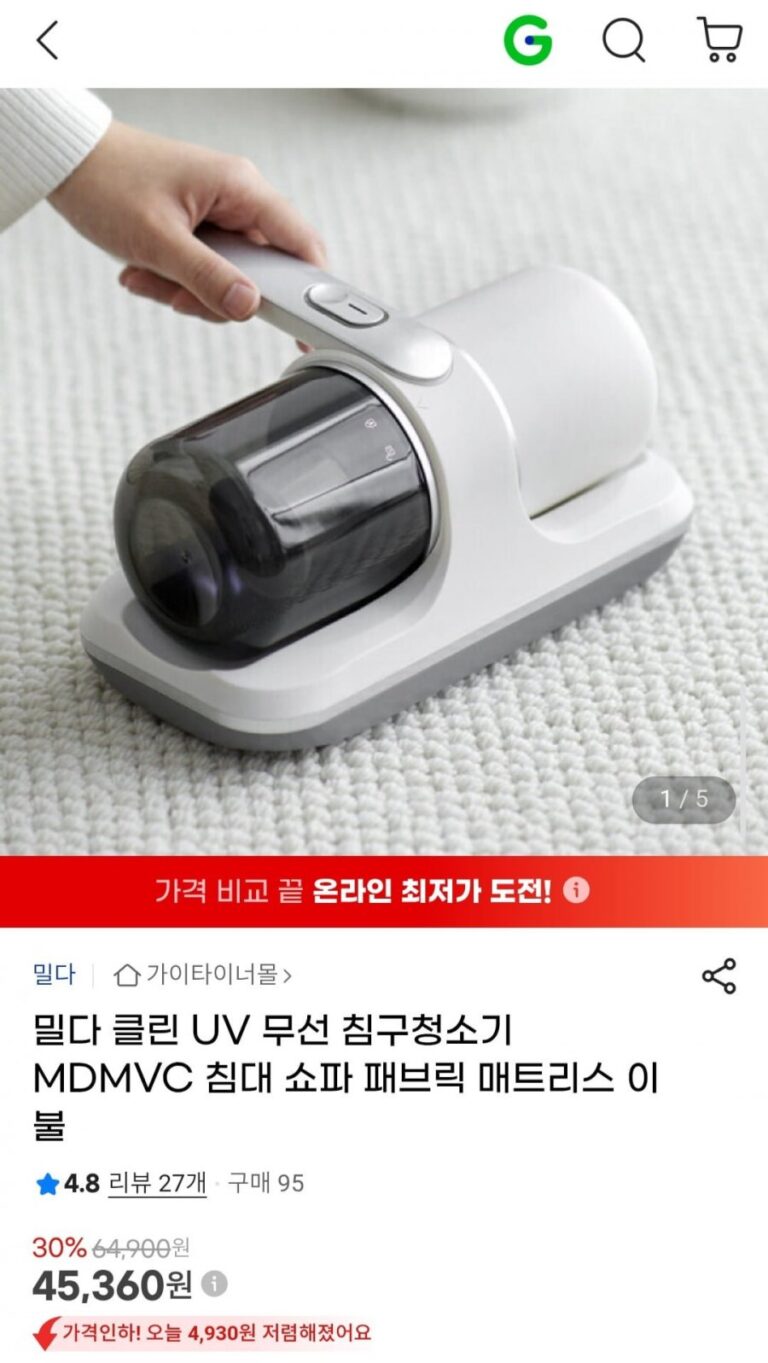Image resolution: width=768 pixels, height=1363 pixels.
Task: Tap the info icon beside 45,360원 price
Action: pyautogui.click(x=214, y=1283)
